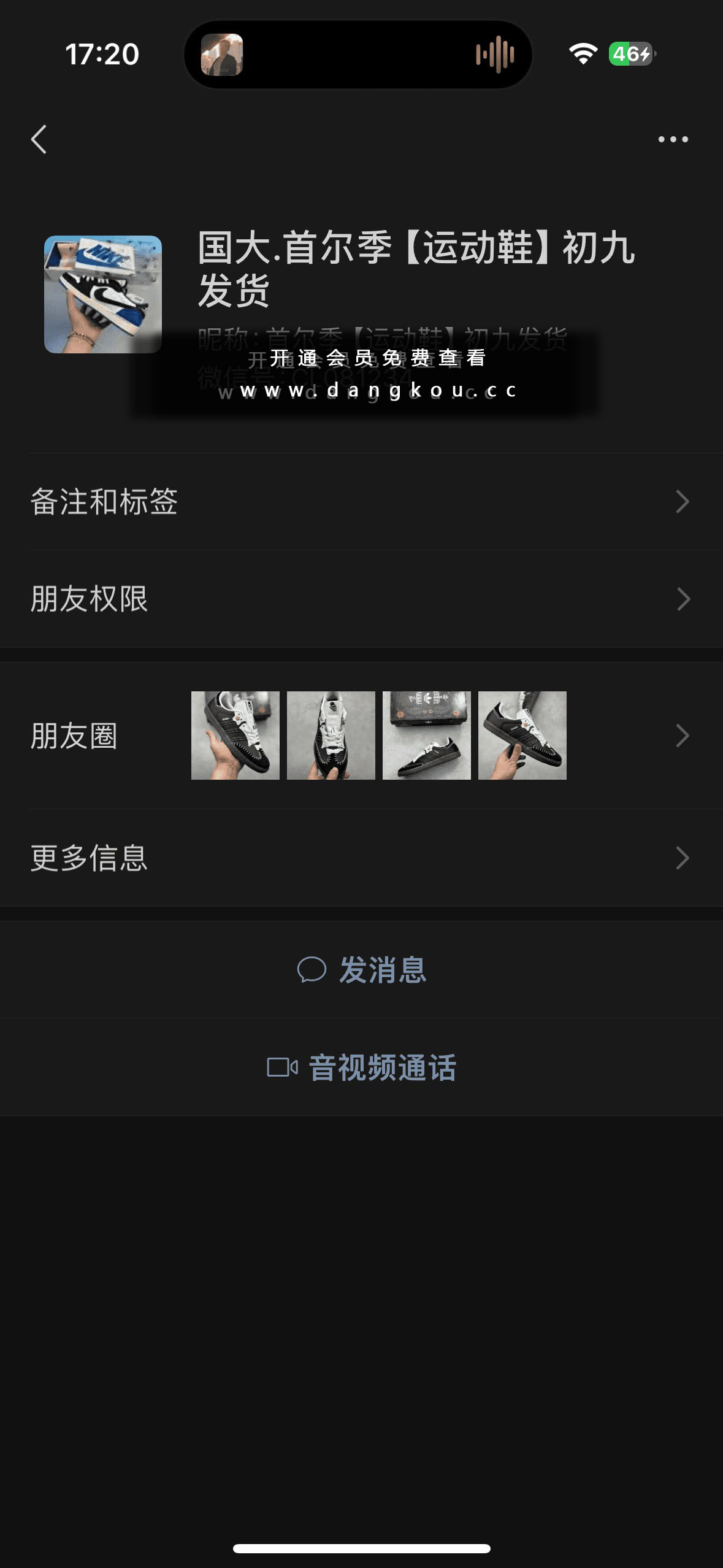
Task: Go back using the top-left arrow
Action: point(39,139)
